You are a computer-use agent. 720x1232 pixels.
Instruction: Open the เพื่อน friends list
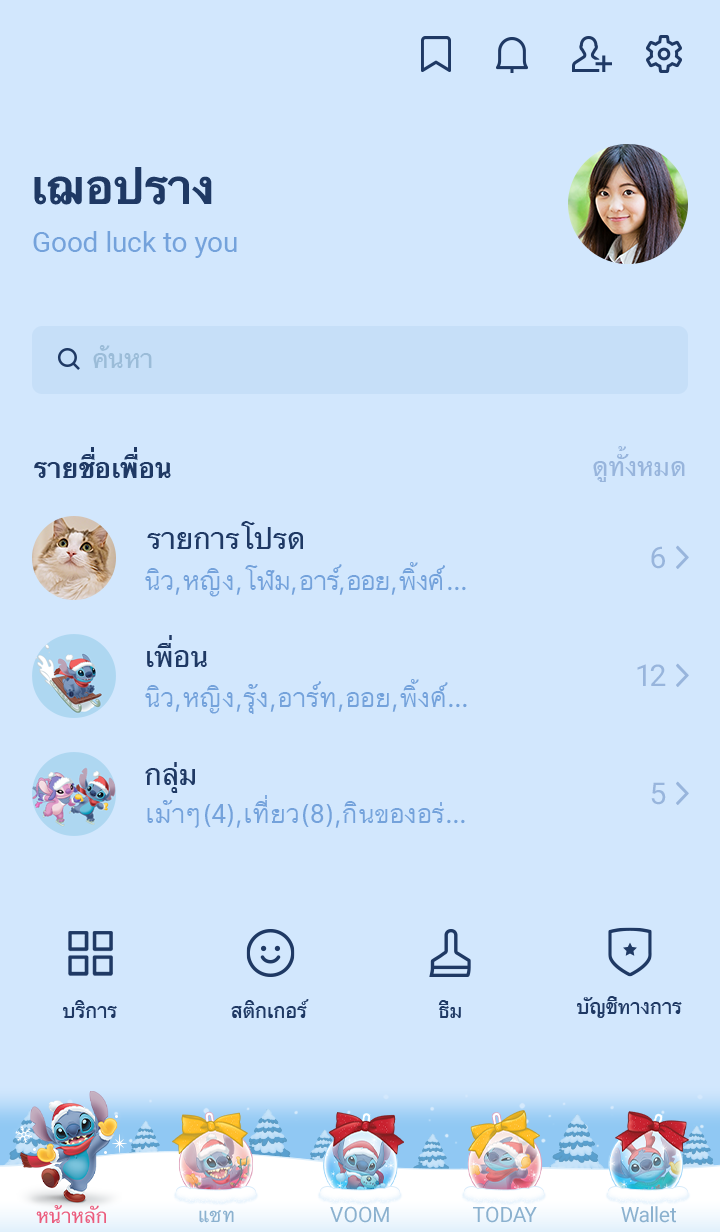click(x=360, y=676)
